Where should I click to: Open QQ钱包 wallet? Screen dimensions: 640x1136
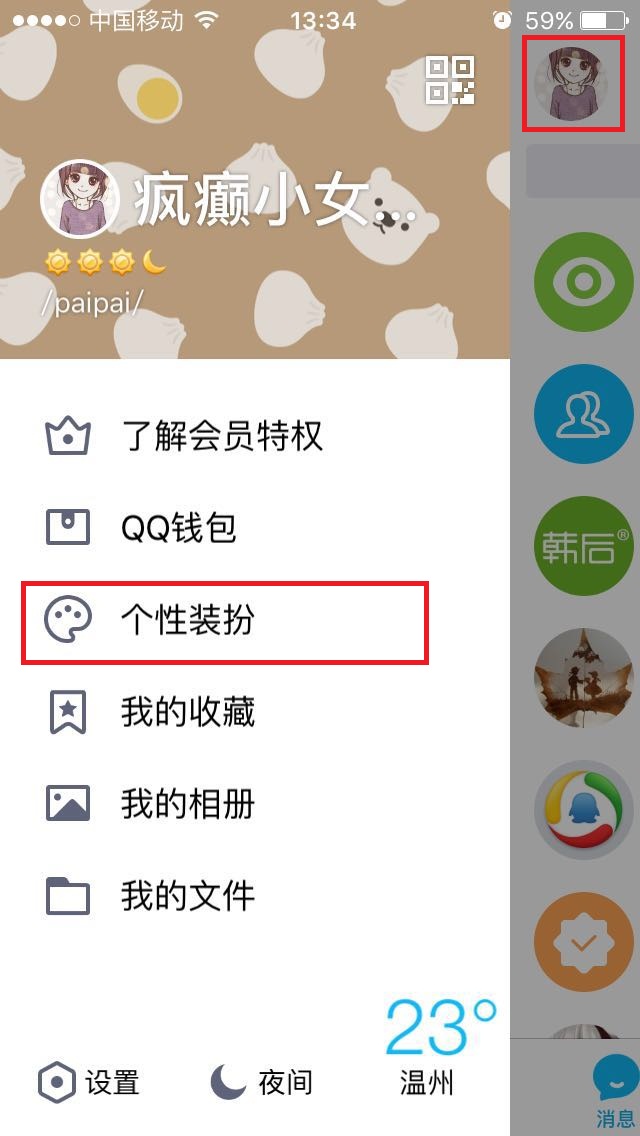178,527
